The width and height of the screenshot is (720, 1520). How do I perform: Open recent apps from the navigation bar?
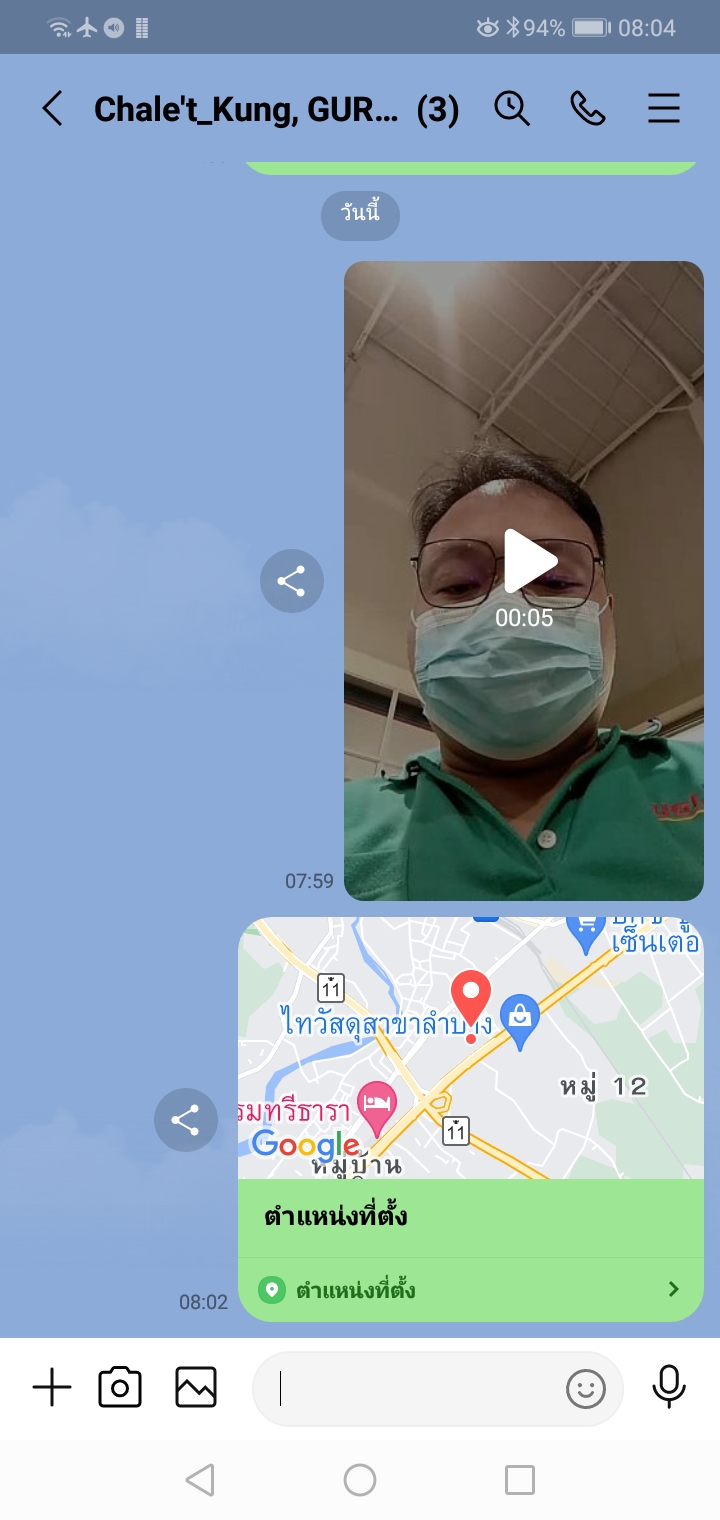click(520, 1480)
